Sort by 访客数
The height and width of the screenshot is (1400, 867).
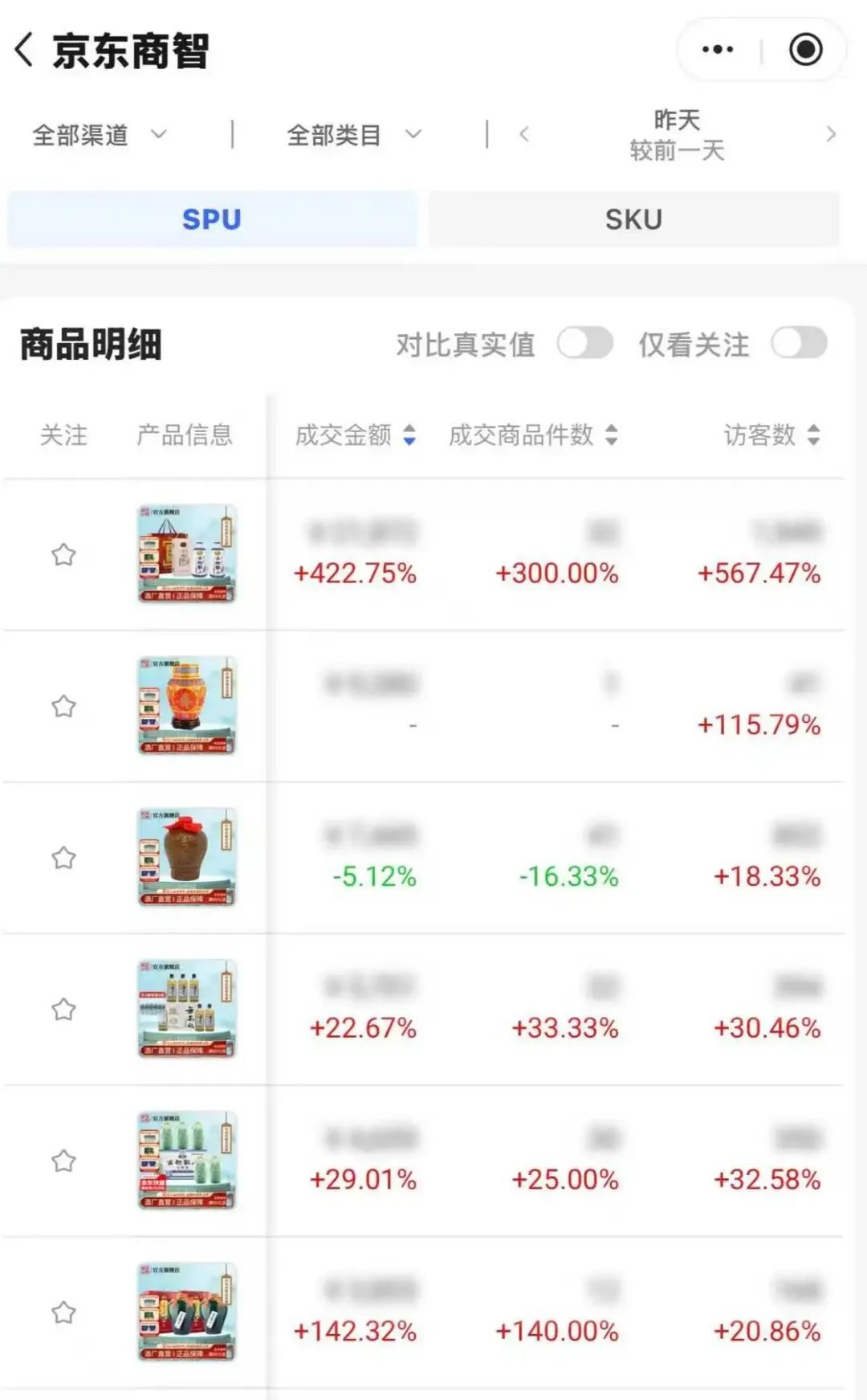[771, 435]
